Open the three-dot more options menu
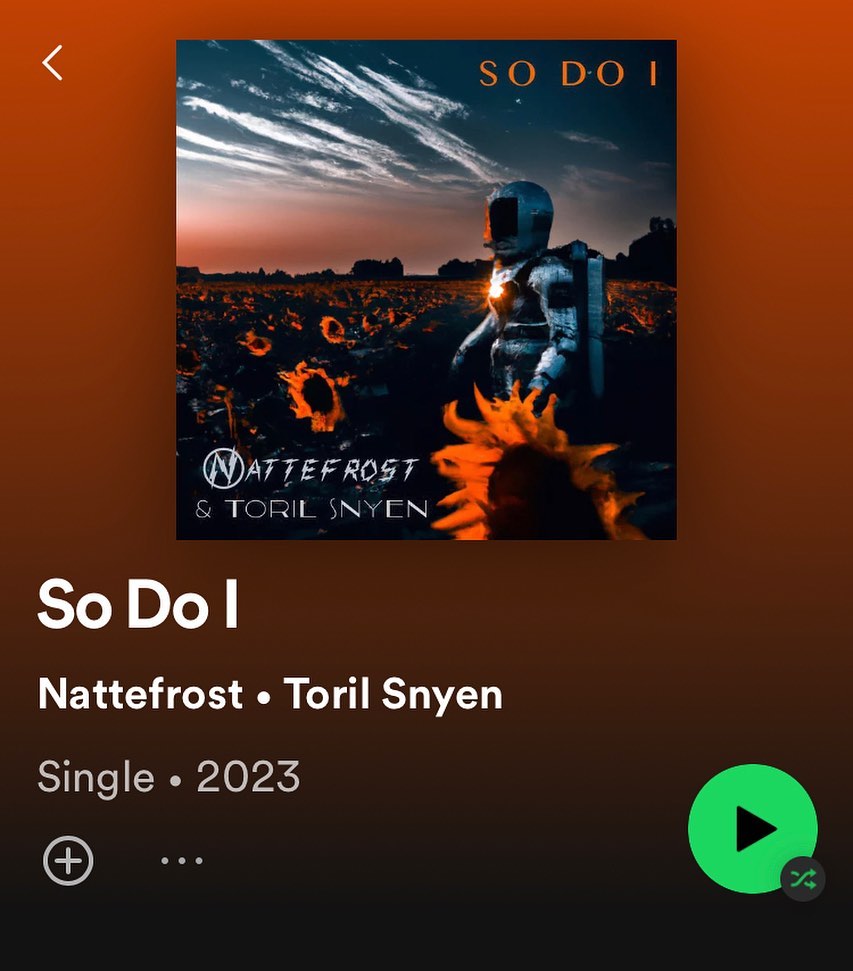The height and width of the screenshot is (971, 853). [x=182, y=860]
